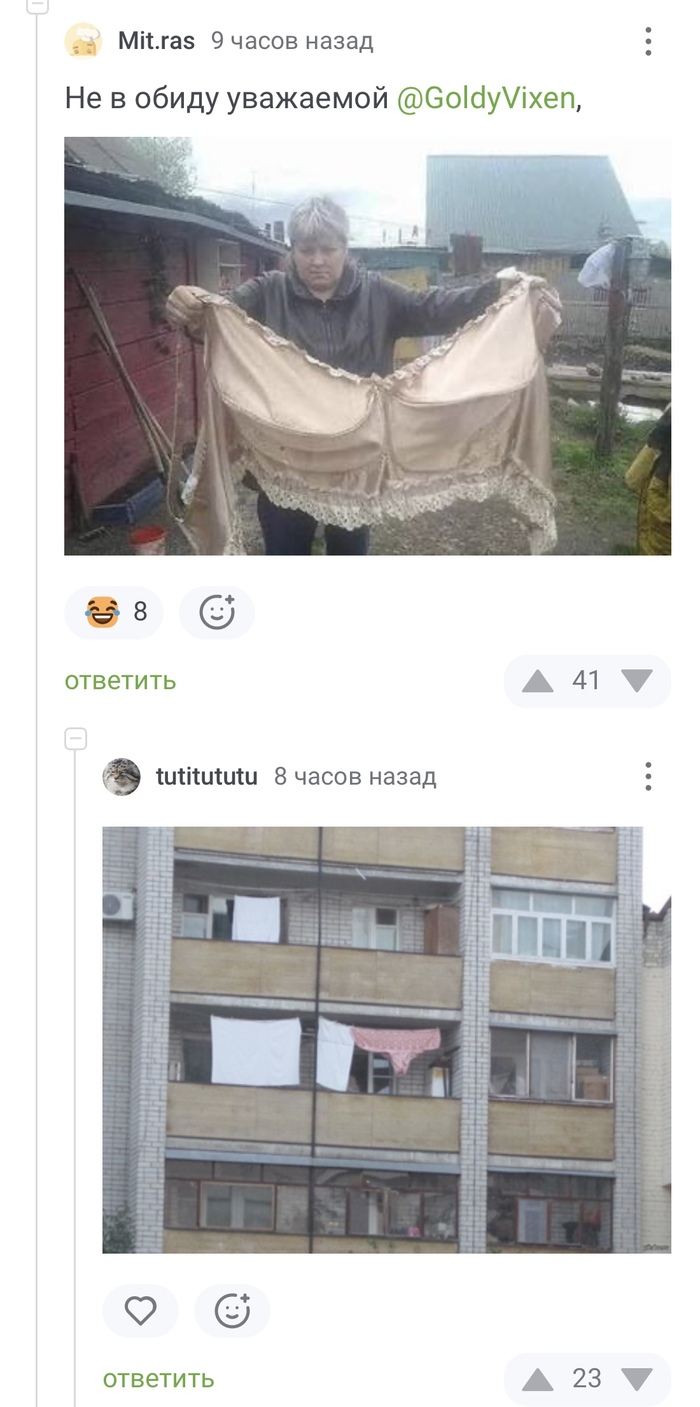
Task: Open the overflow menu on tutitututu's comment
Action: 648,776
